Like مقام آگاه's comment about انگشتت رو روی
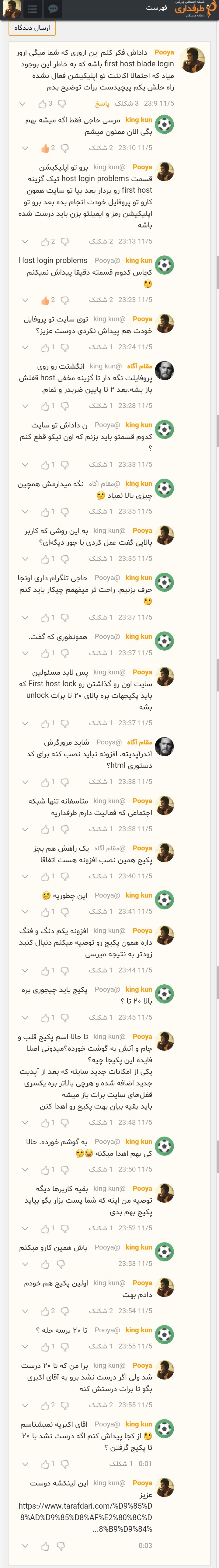The height and width of the screenshot is (1568, 219). click(45, 406)
